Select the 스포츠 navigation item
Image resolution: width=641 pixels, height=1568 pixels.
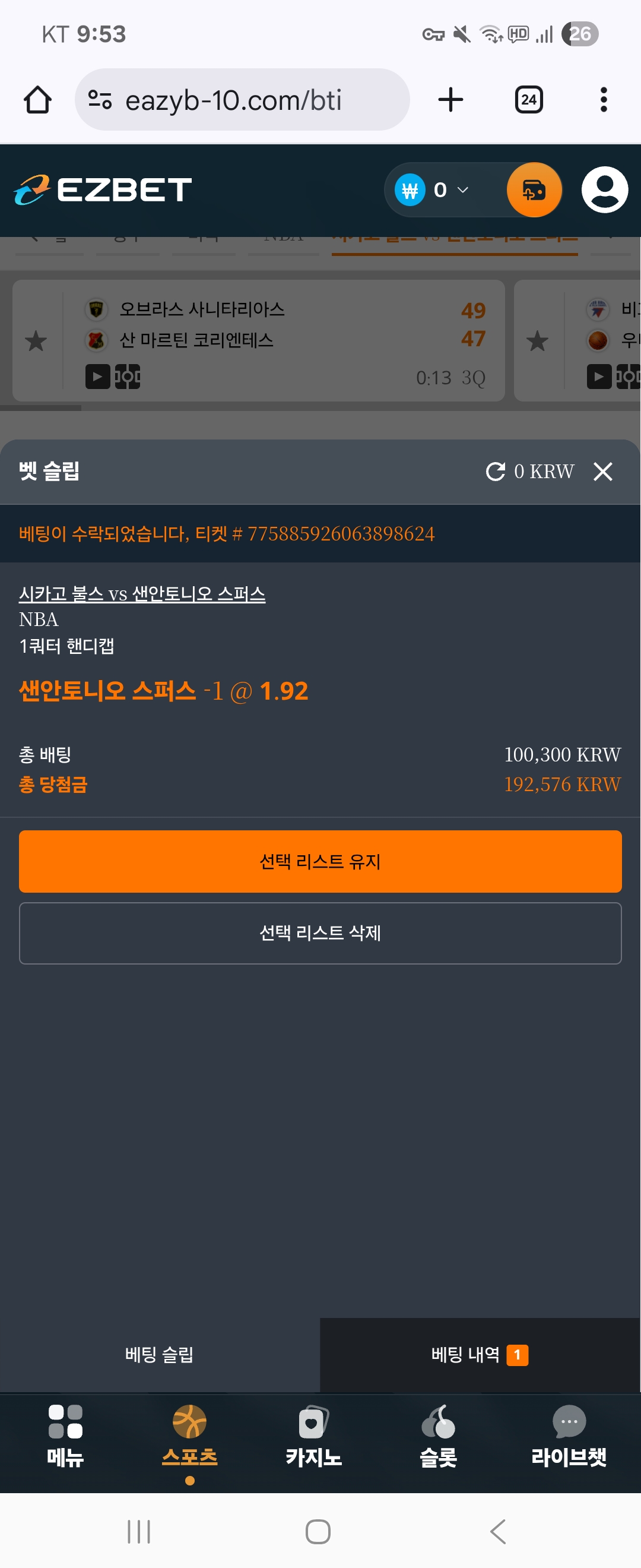[190, 1436]
